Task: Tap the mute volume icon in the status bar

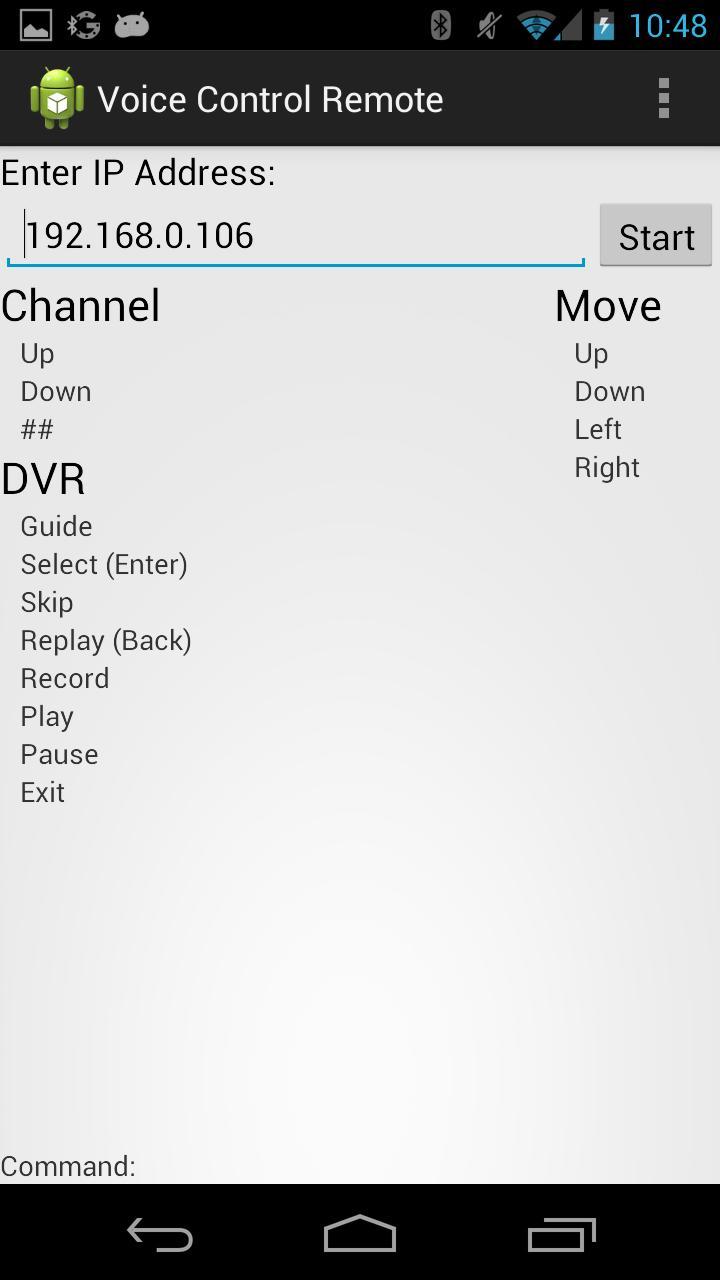Action: tap(487, 24)
